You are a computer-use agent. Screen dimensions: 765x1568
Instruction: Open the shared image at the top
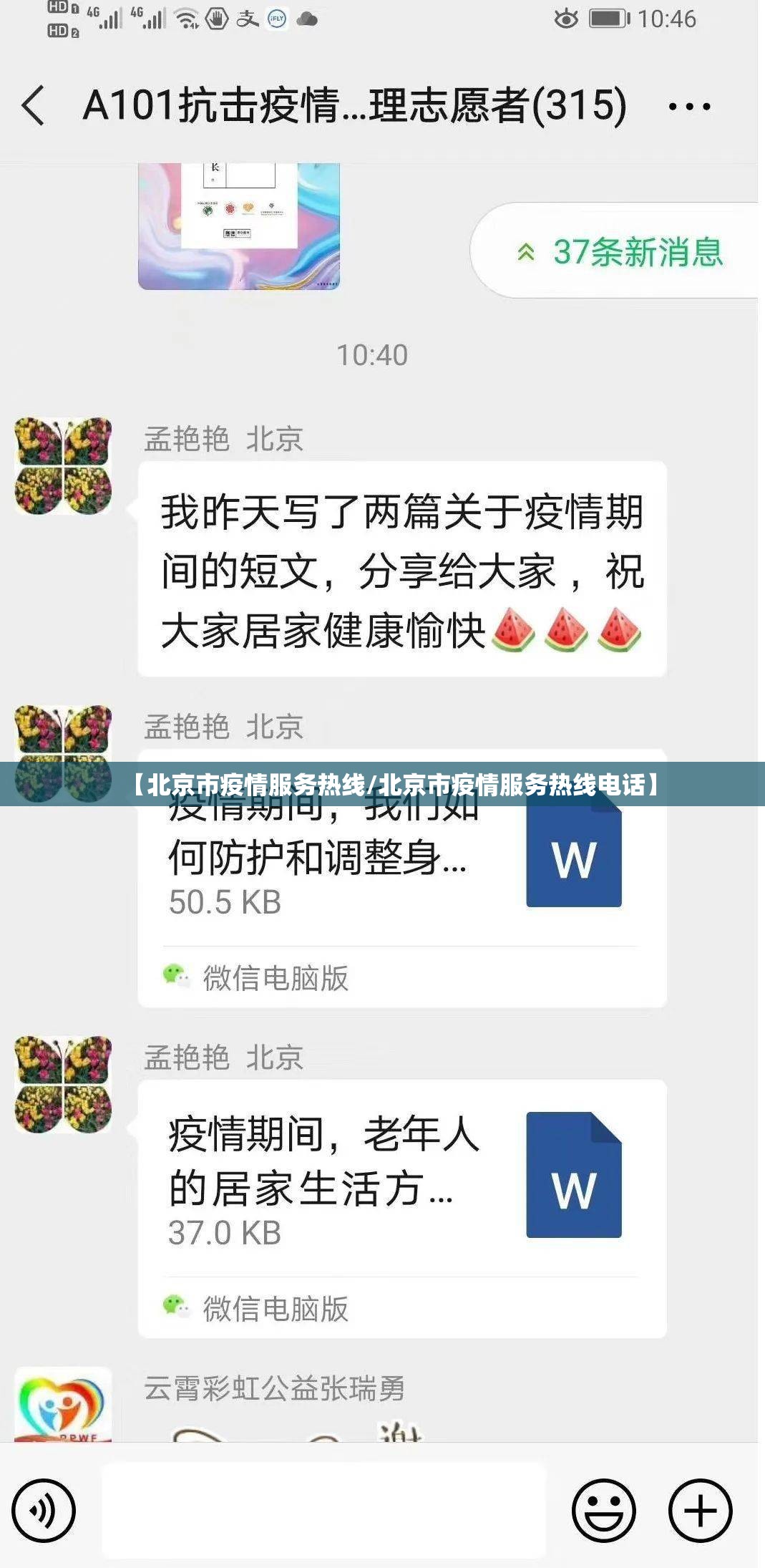(x=238, y=226)
